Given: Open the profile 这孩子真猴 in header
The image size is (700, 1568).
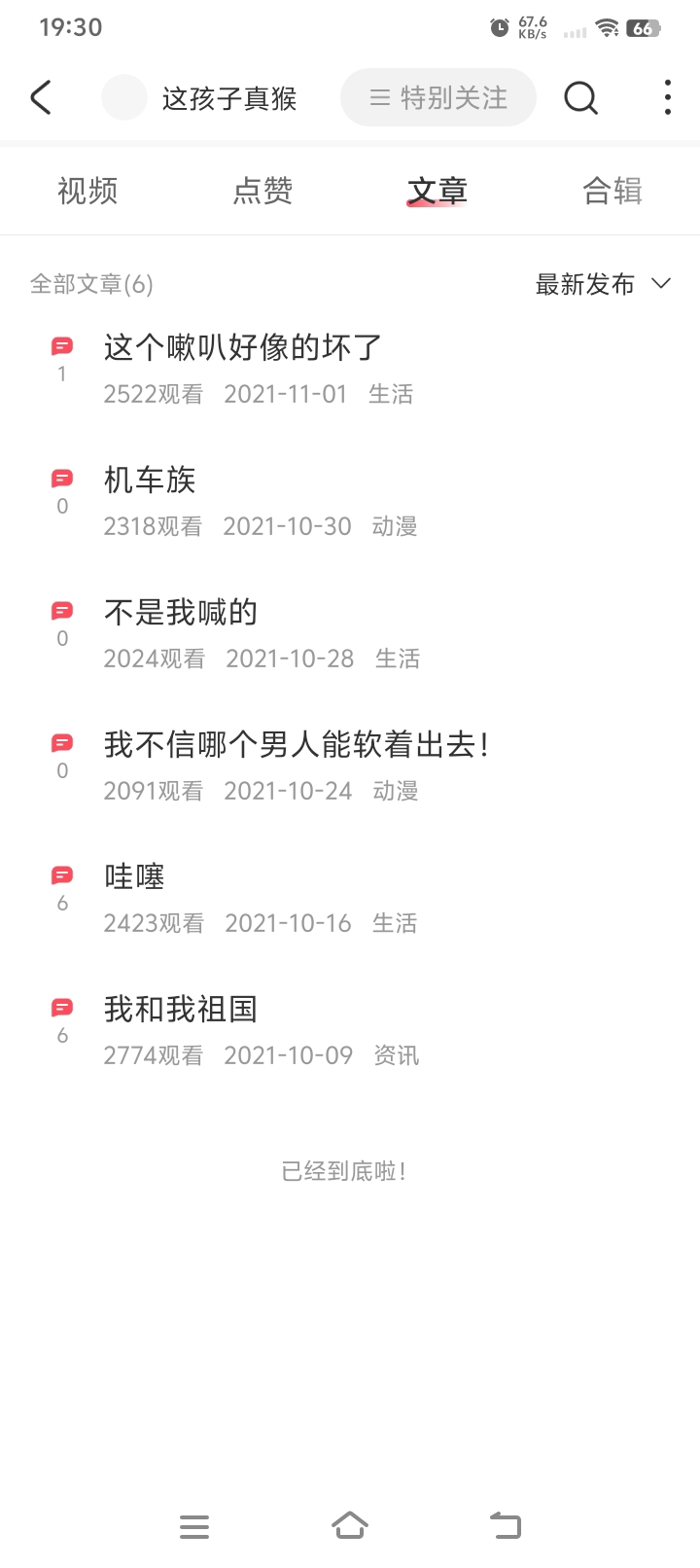Looking at the screenshot, I should (200, 98).
